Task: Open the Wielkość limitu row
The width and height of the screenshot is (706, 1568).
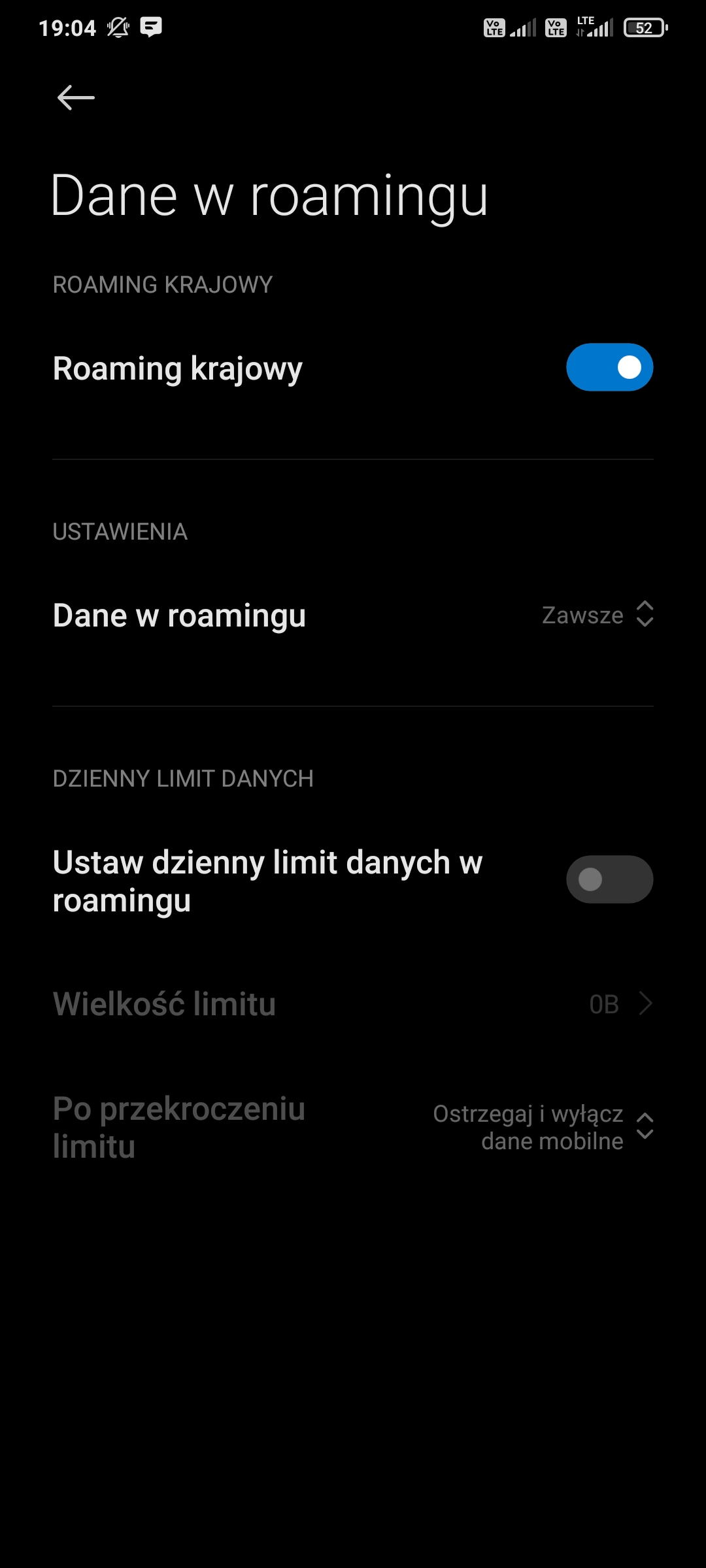Action: pyautogui.click(x=353, y=1004)
